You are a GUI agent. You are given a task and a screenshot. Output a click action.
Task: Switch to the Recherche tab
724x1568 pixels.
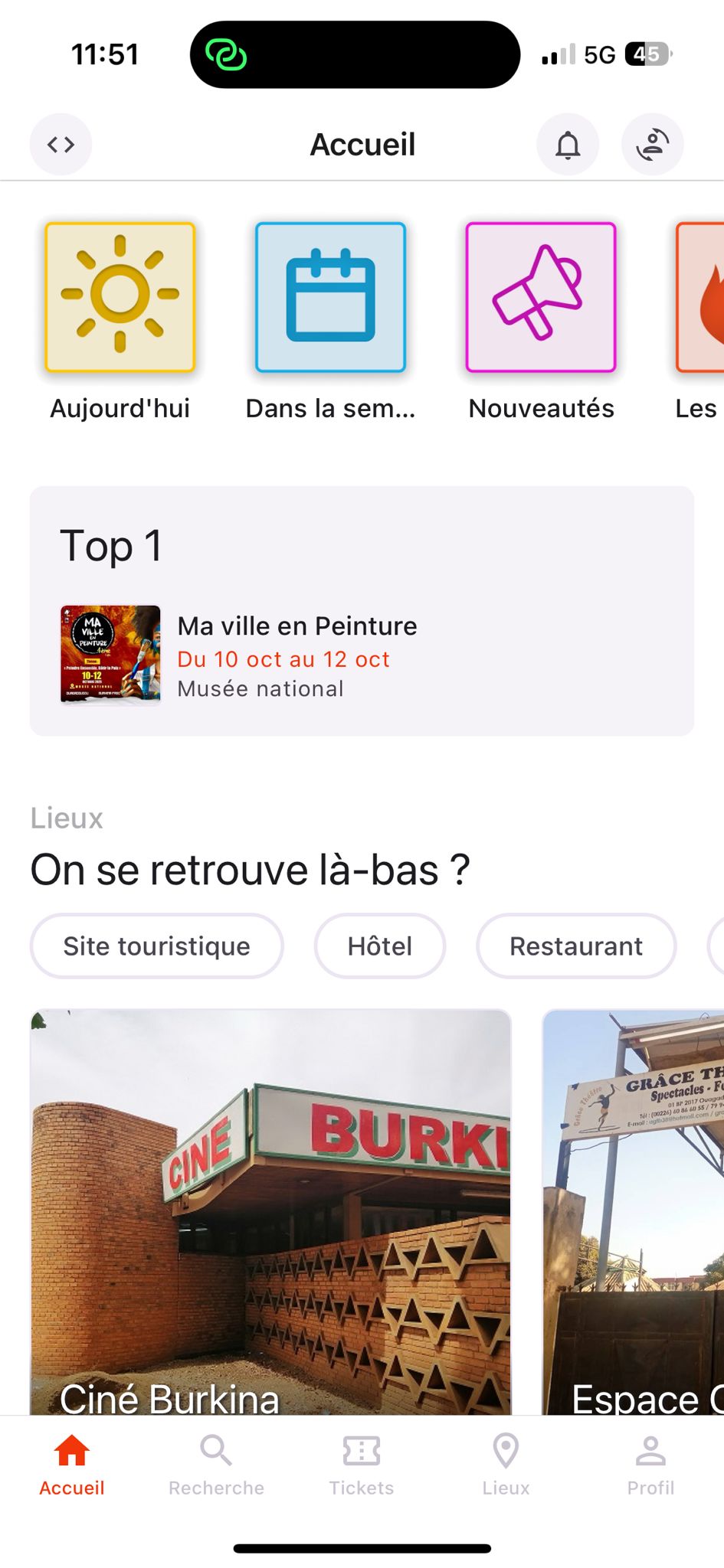click(216, 1465)
